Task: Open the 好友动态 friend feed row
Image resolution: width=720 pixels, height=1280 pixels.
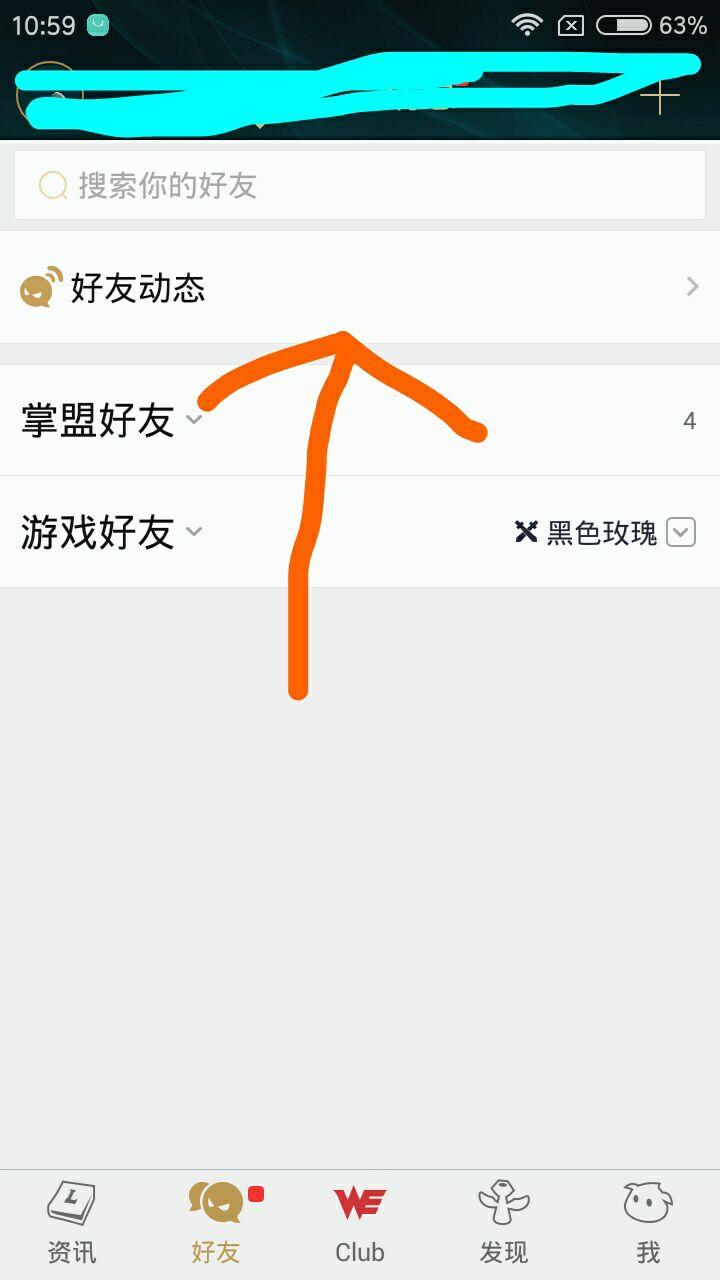Action: coord(360,288)
